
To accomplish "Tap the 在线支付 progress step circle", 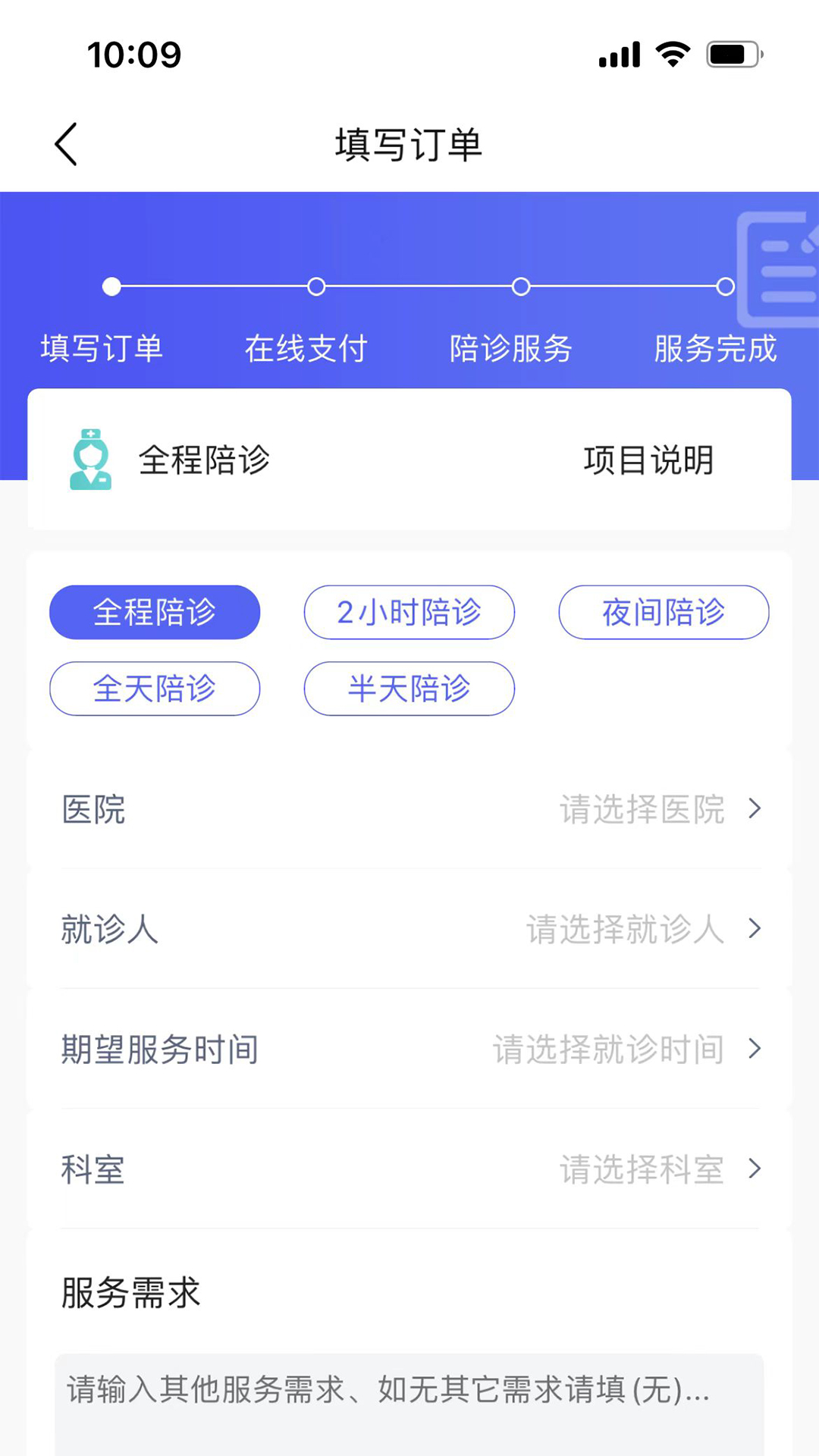I will (x=316, y=287).
